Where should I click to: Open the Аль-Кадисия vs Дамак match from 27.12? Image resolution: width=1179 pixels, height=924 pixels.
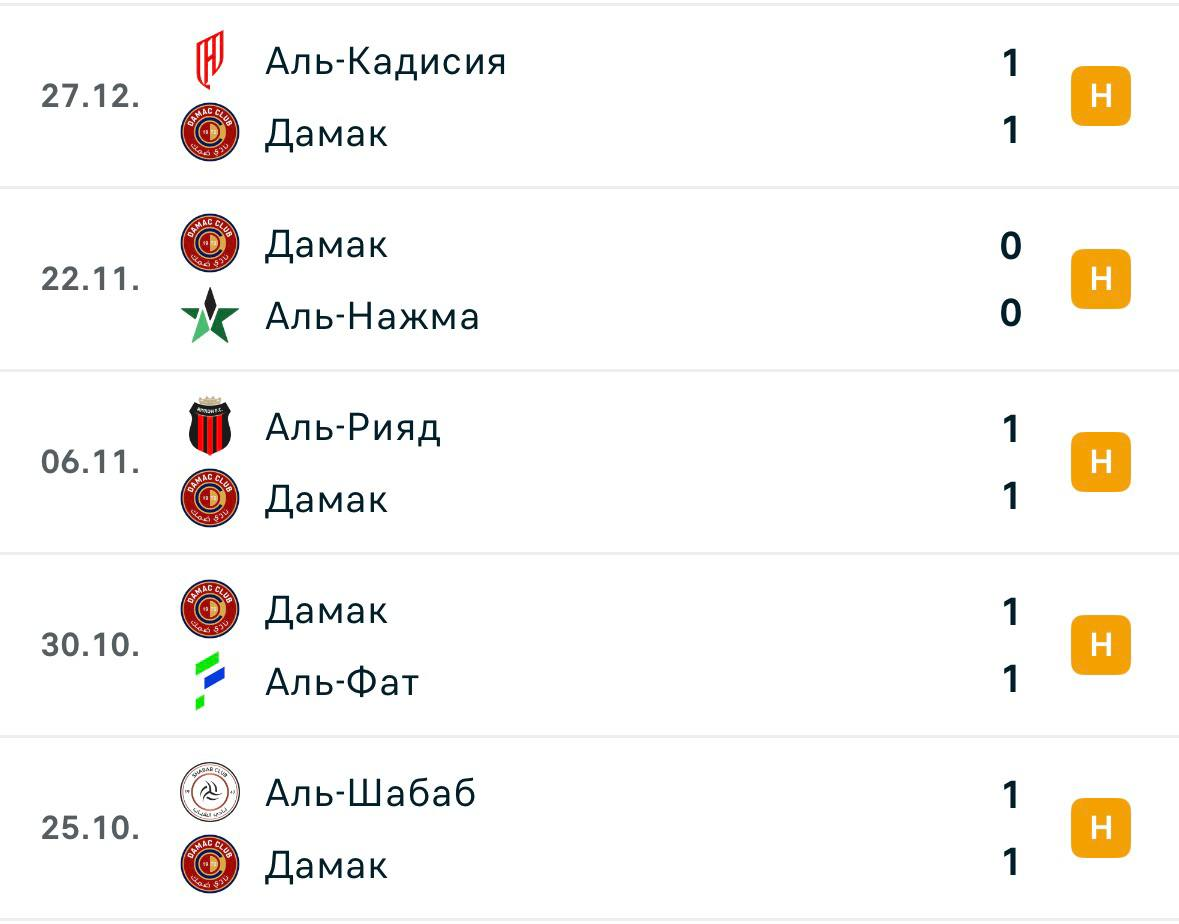pyautogui.click(x=588, y=96)
